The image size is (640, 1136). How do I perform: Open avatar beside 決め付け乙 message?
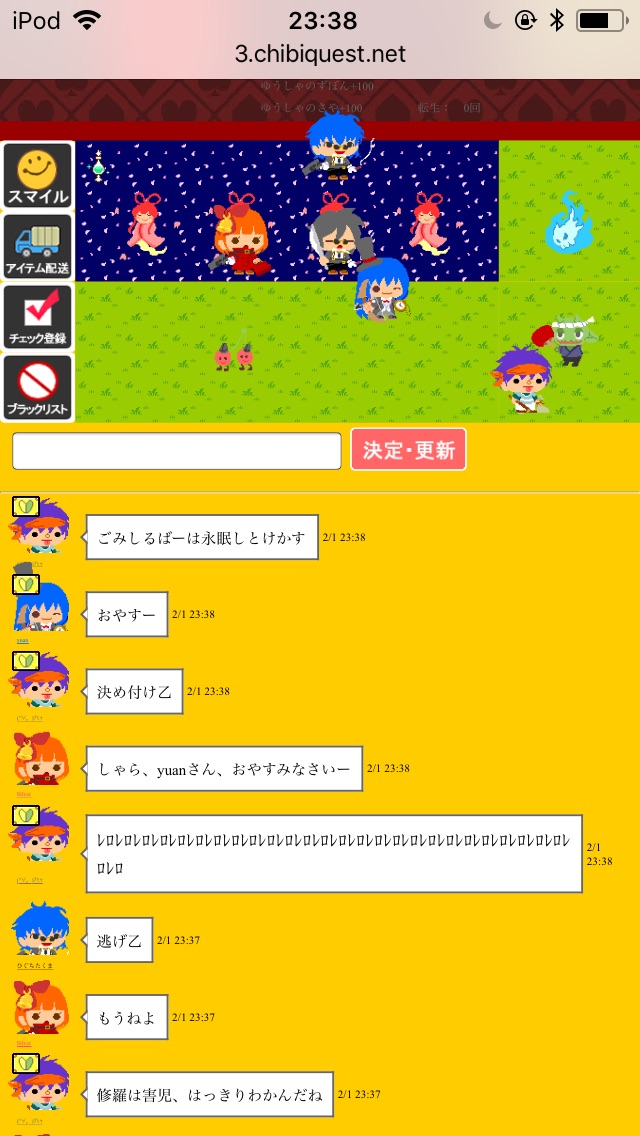(x=40, y=682)
